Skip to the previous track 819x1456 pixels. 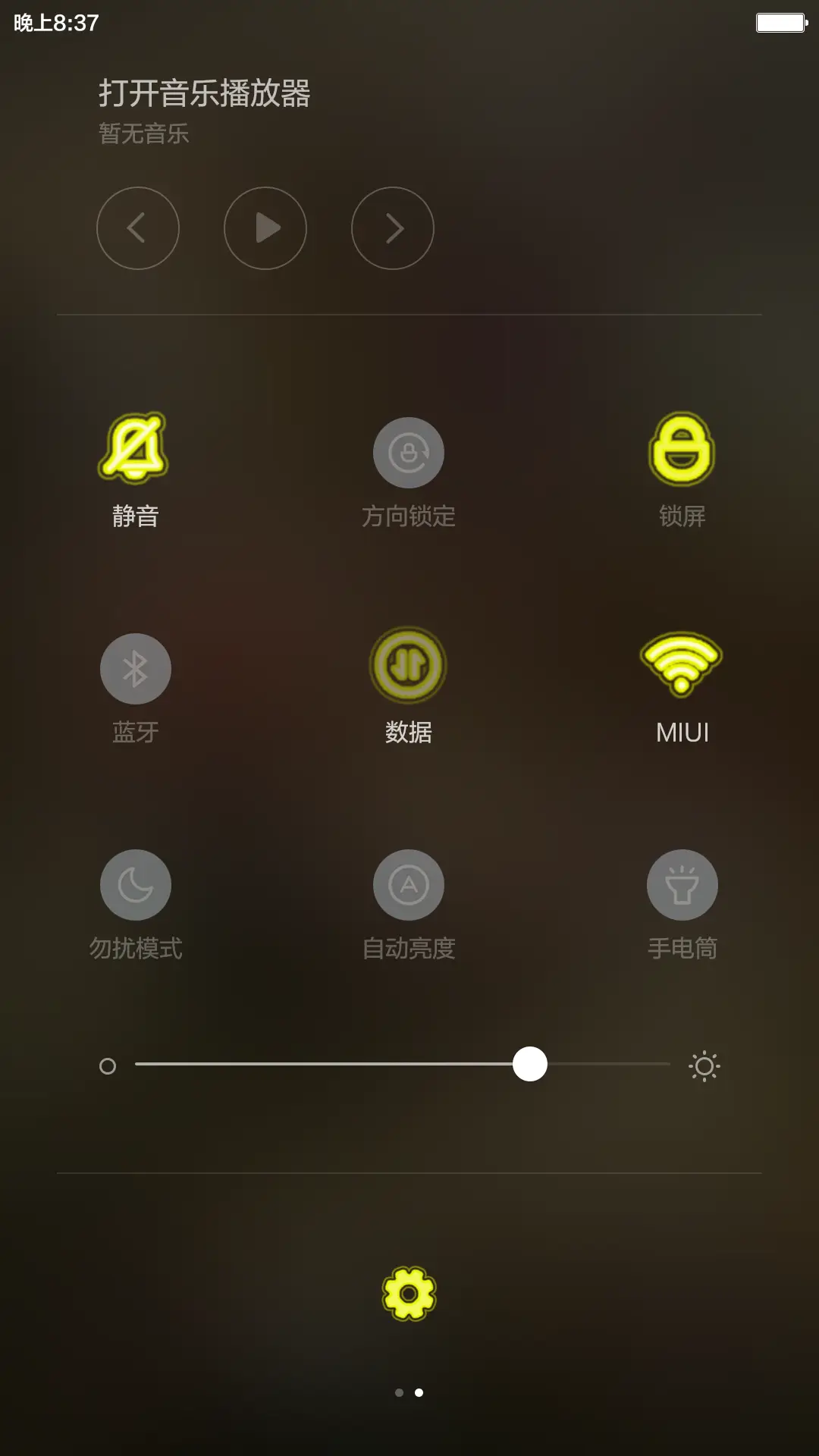(138, 228)
